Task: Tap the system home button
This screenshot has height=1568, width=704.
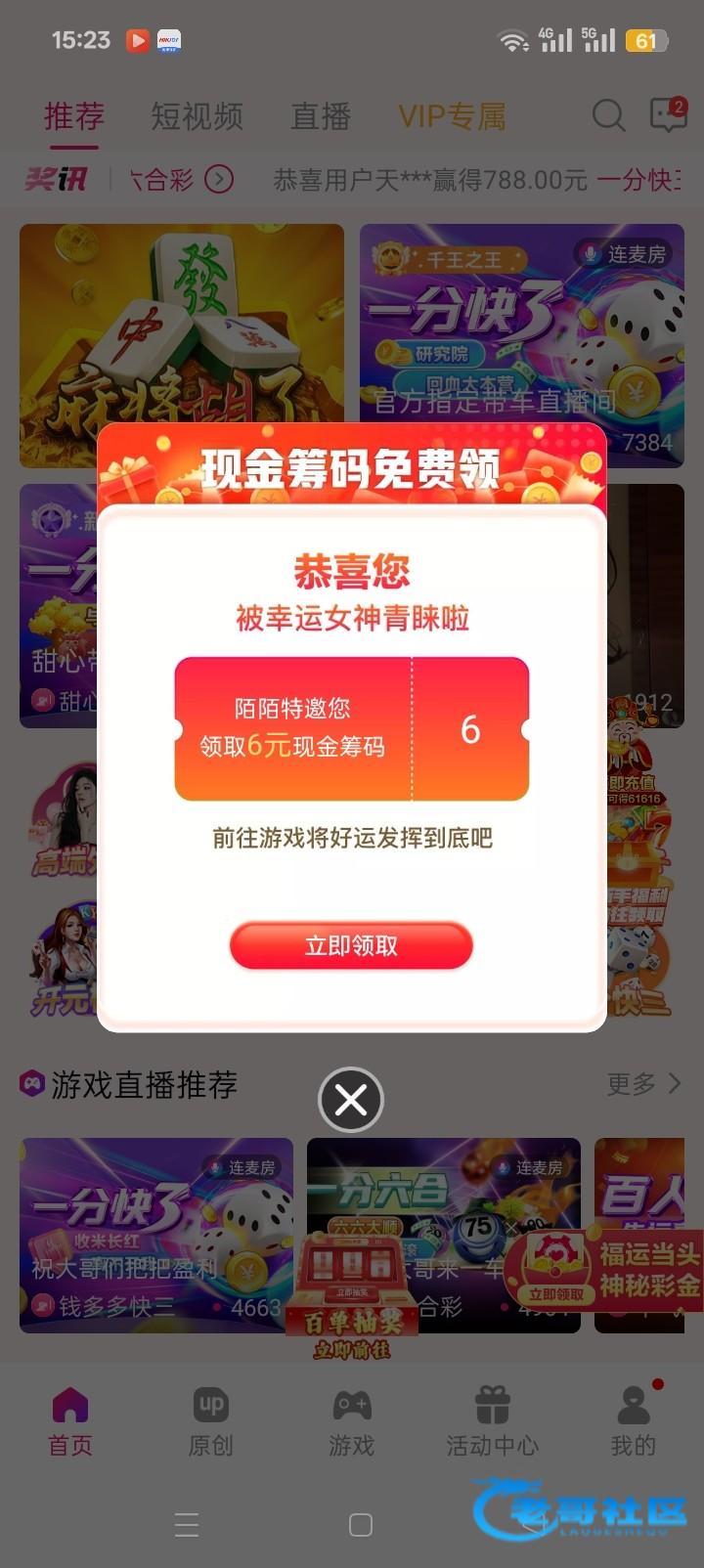Action: tap(360, 1524)
